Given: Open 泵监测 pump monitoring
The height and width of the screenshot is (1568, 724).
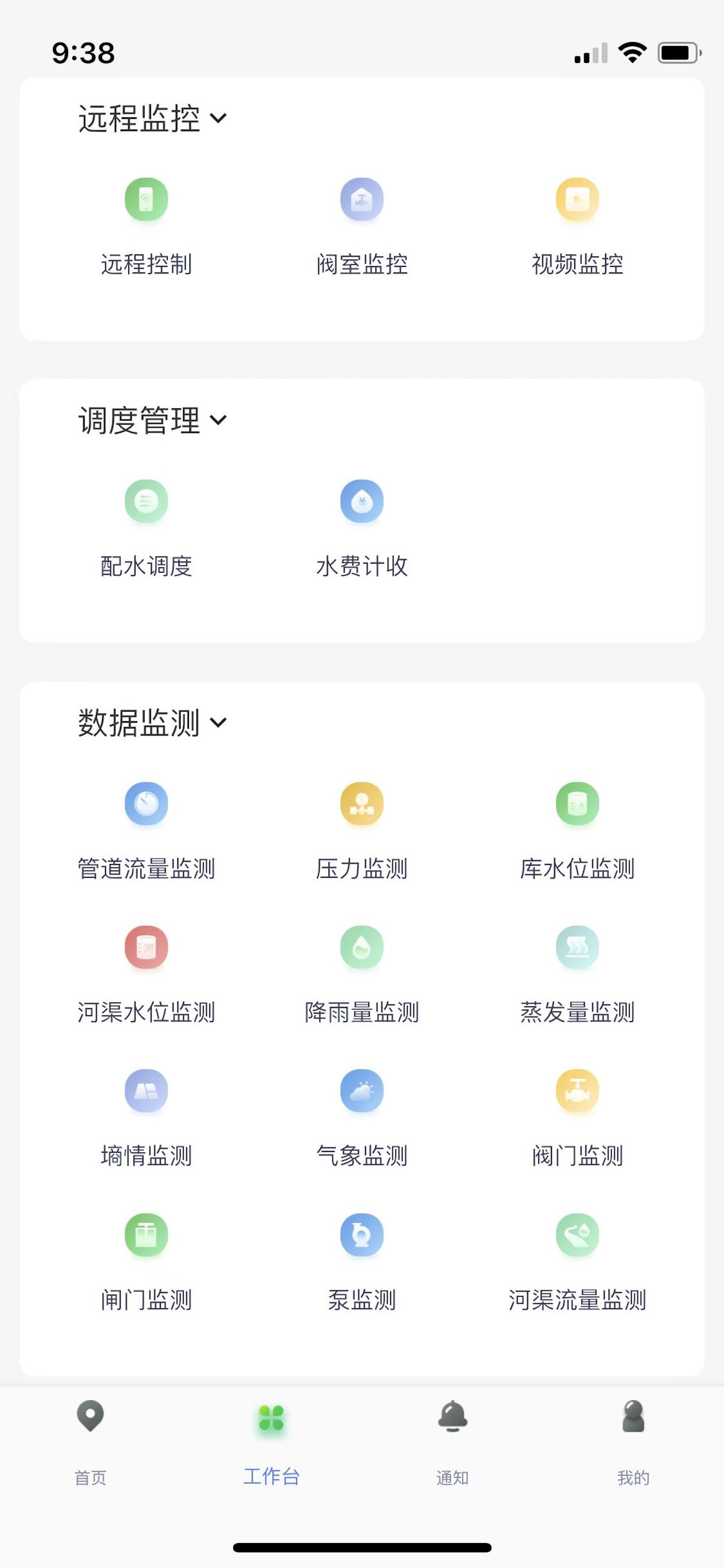Looking at the screenshot, I should click(x=362, y=1262).
